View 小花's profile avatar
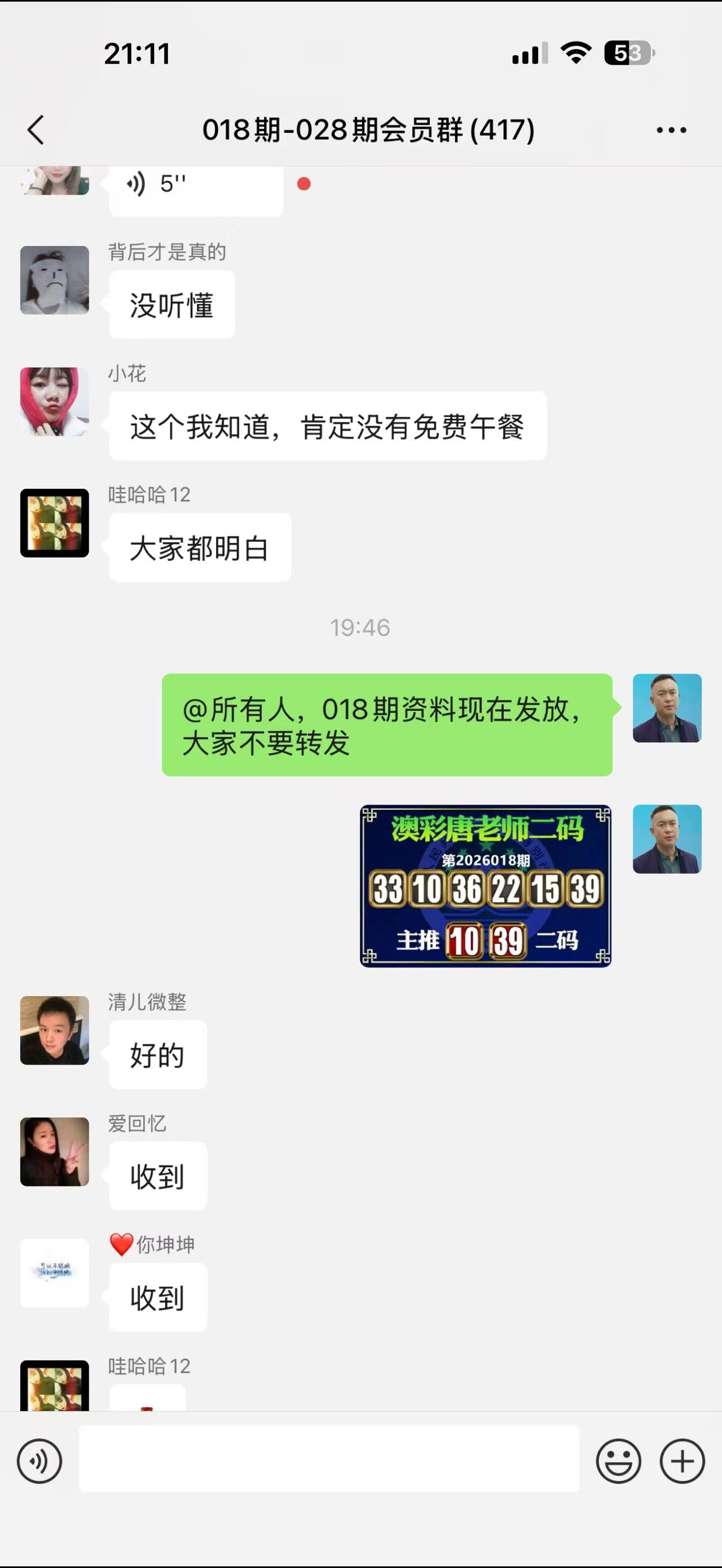This screenshot has width=722, height=1568. click(55, 402)
